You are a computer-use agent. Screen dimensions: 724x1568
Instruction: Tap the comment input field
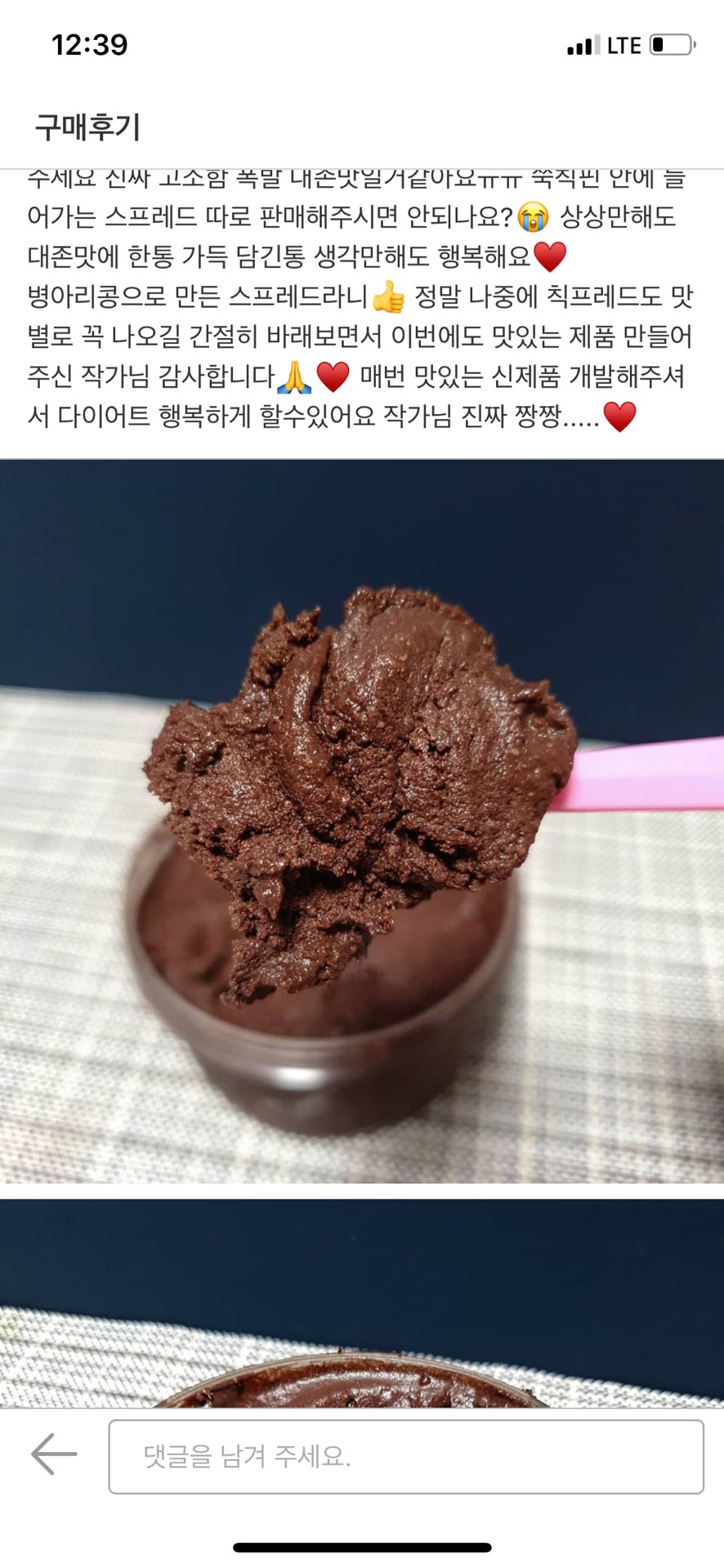(406, 1456)
